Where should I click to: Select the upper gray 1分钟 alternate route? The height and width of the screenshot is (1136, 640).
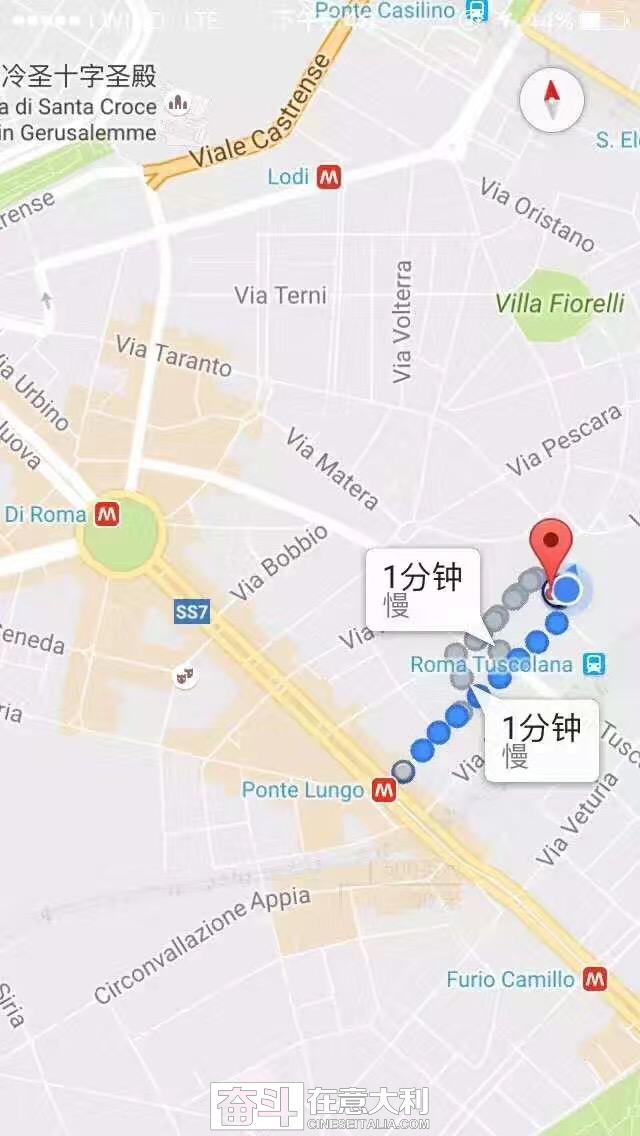click(422, 590)
